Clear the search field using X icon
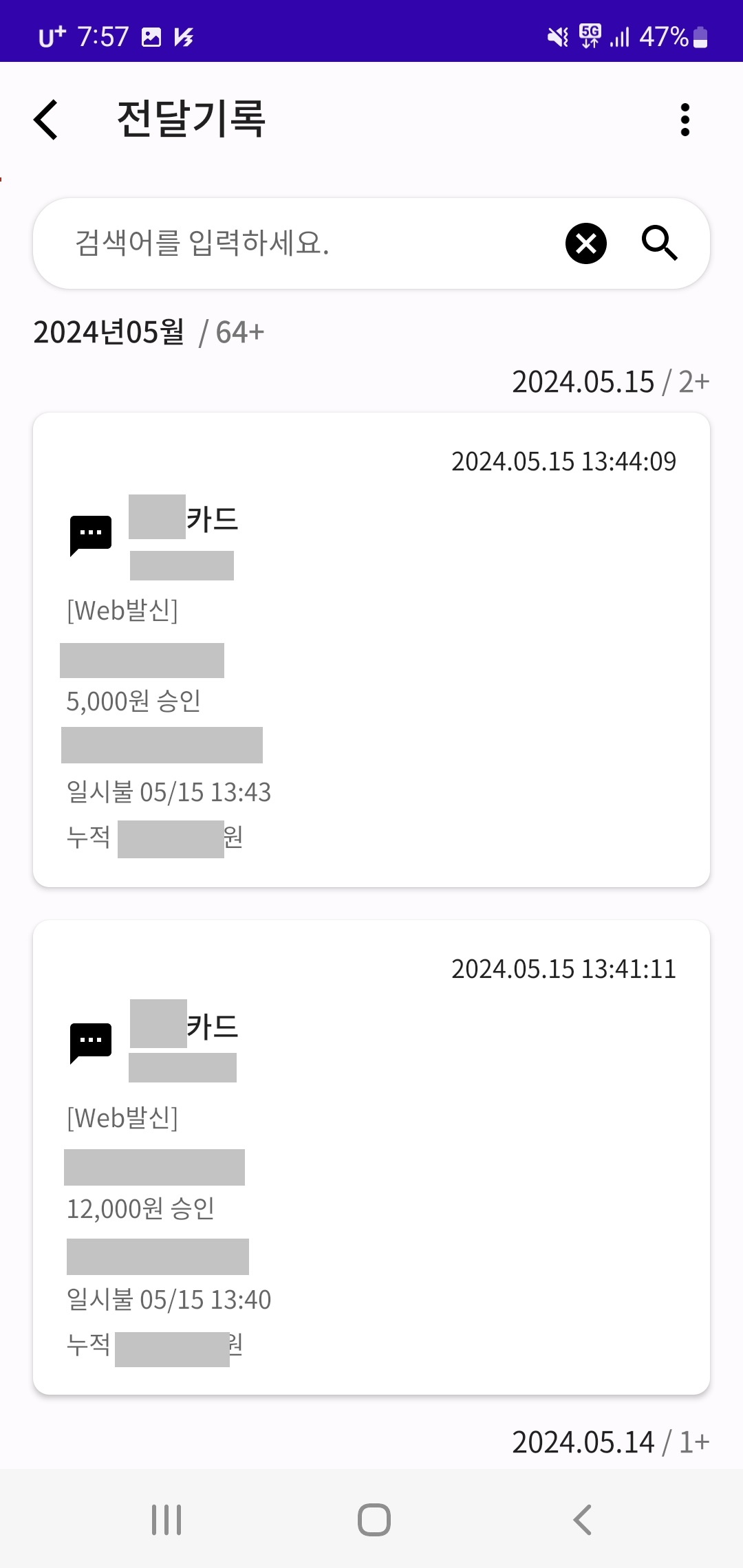The image size is (743, 1568). coord(584,243)
